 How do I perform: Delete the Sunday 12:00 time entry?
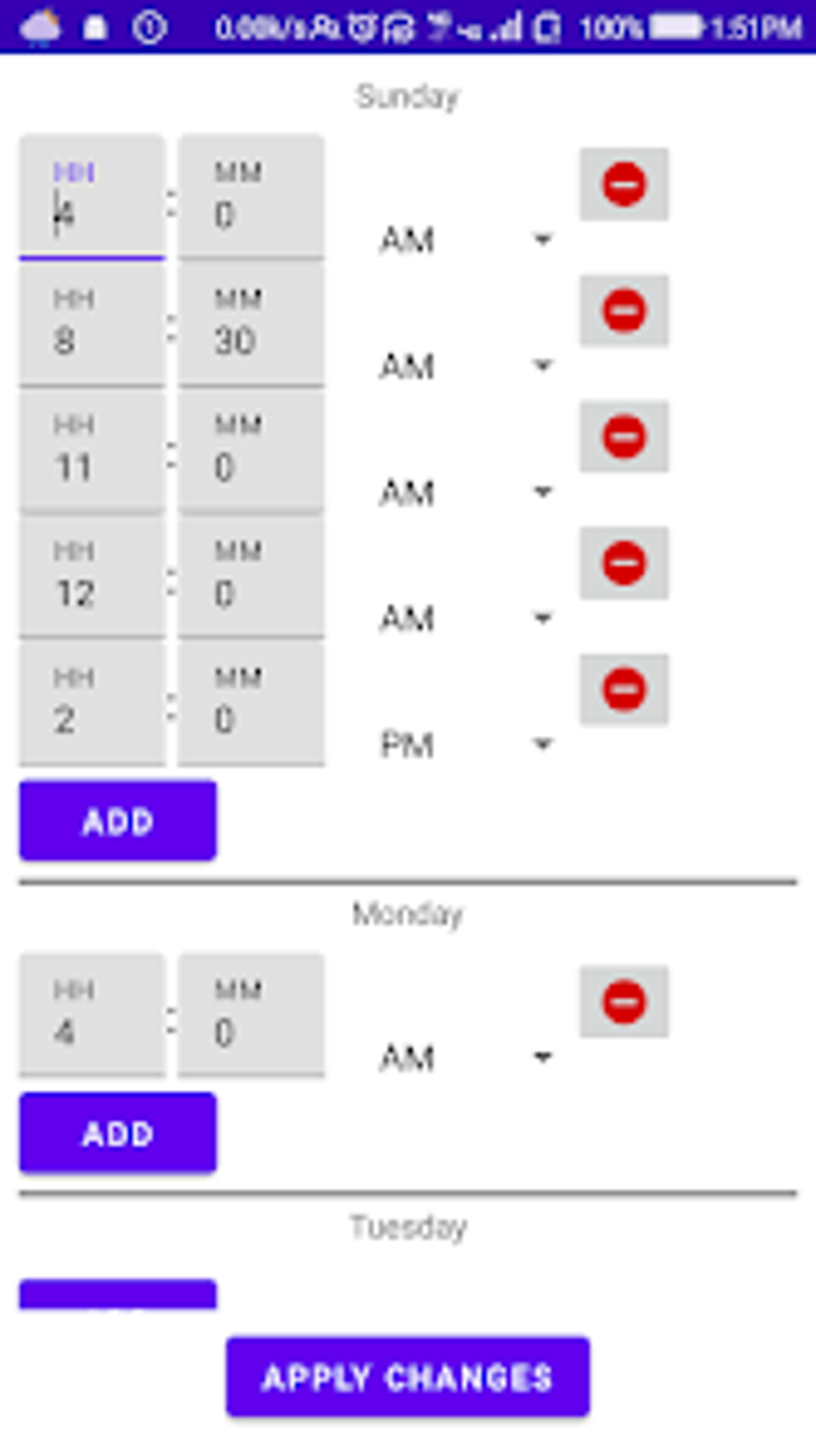[624, 563]
